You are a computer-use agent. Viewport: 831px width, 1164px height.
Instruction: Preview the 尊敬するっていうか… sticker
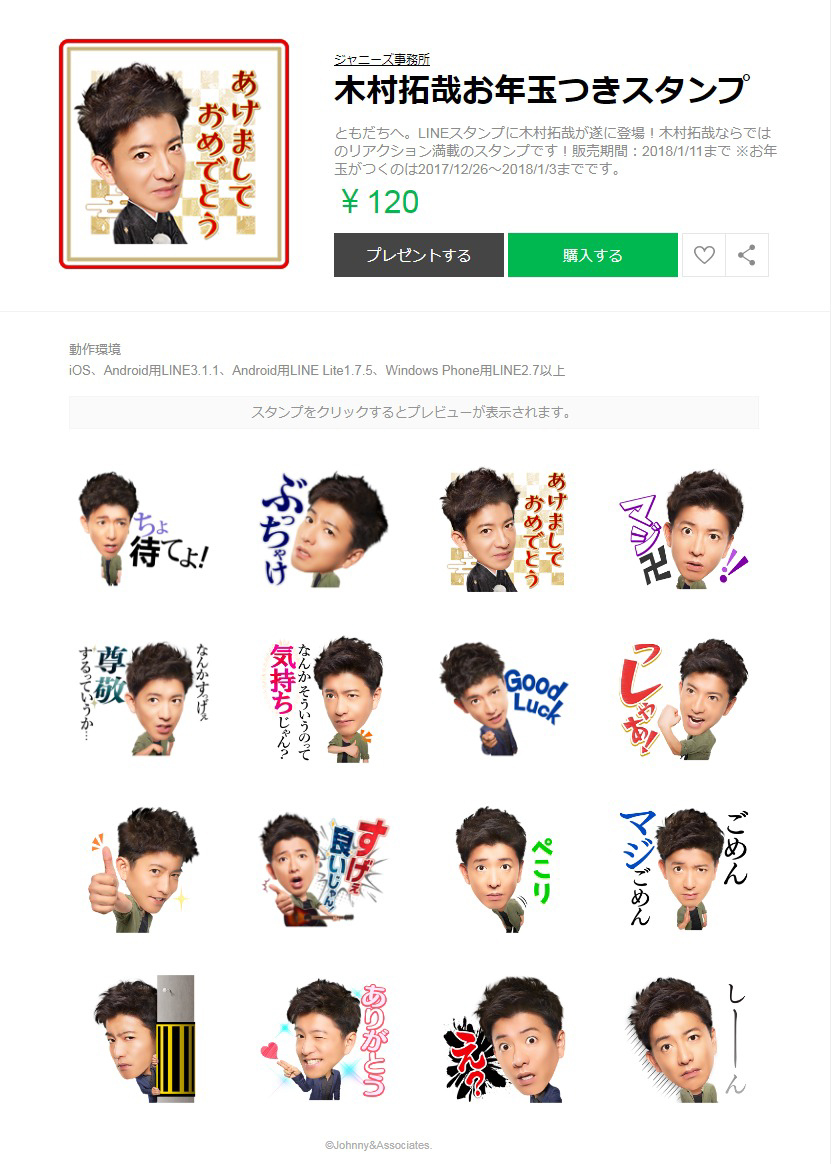point(143,698)
